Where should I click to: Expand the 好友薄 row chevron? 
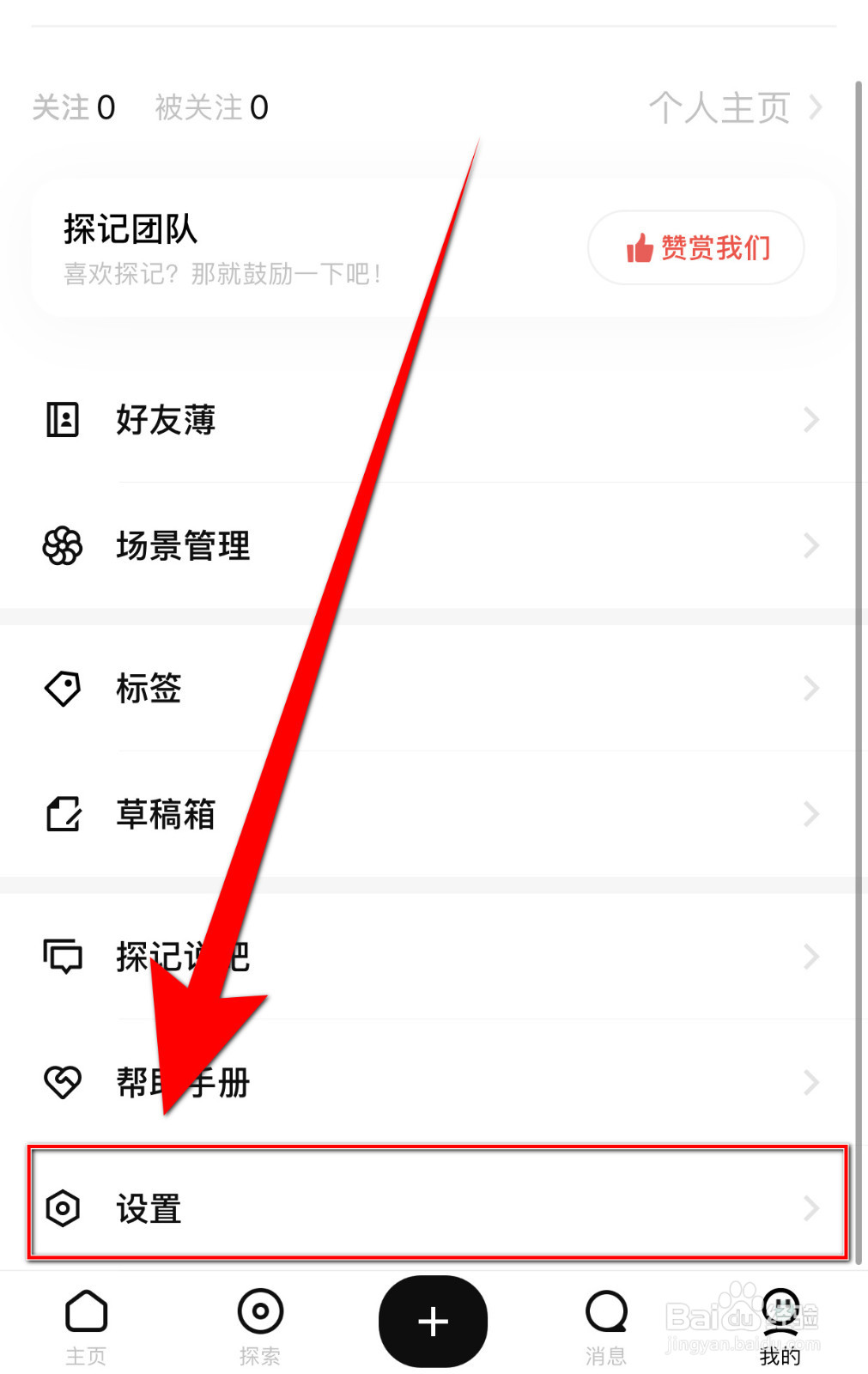tap(812, 420)
